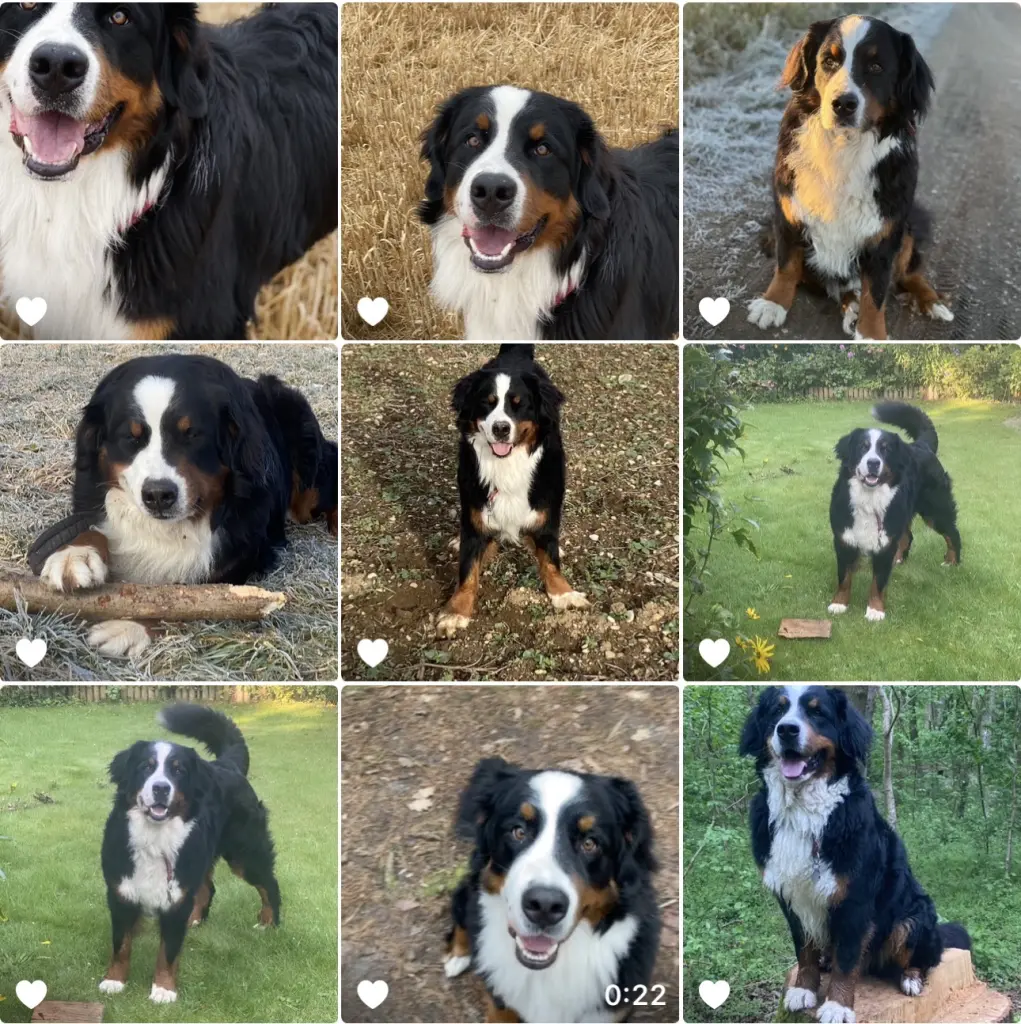1021x1024 pixels.
Task: Open close-up of dog beside hay bale
Action: (168, 171)
